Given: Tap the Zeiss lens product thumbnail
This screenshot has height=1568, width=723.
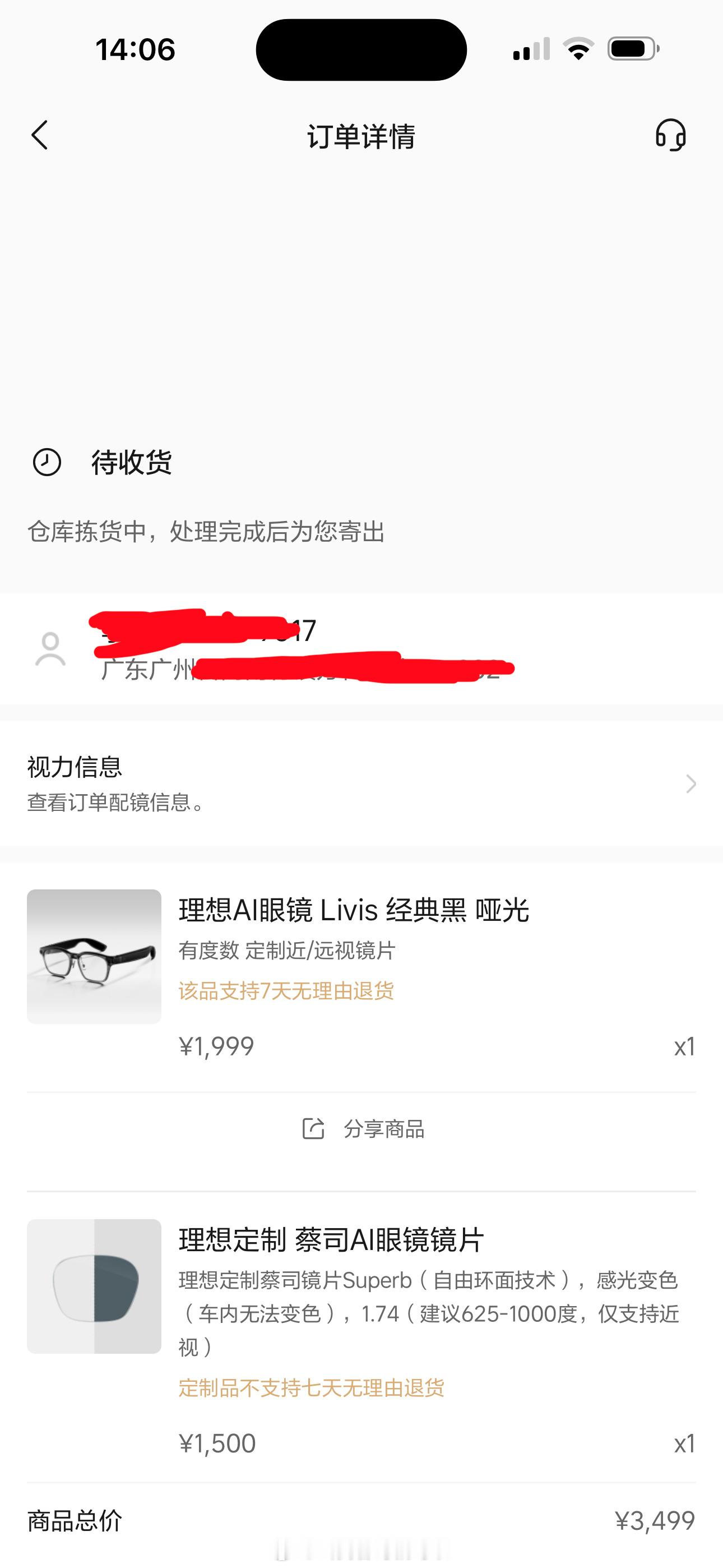Looking at the screenshot, I should (x=94, y=1290).
